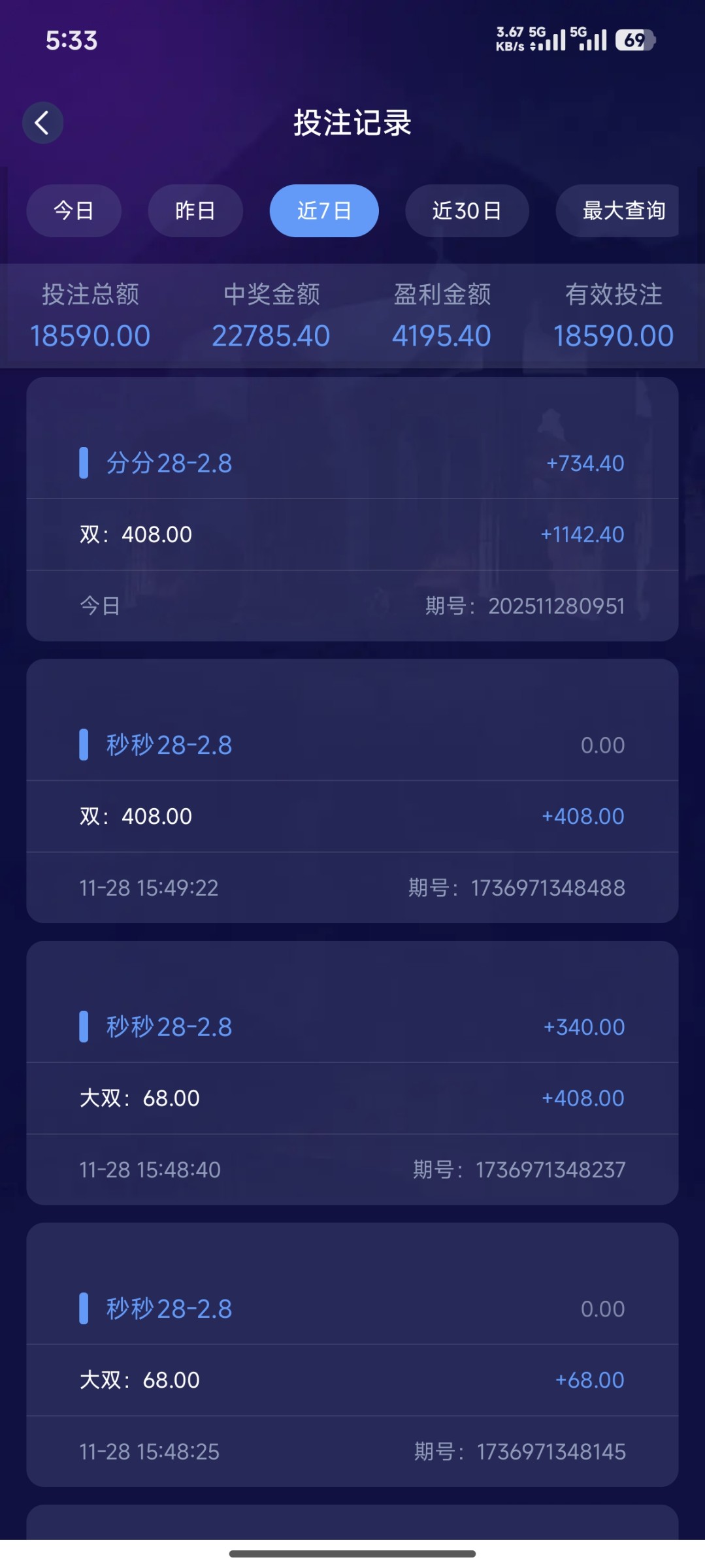The width and height of the screenshot is (705, 1568).
Task: Click the blue bar beside first 秒秒28-2.8
Action: (84, 745)
